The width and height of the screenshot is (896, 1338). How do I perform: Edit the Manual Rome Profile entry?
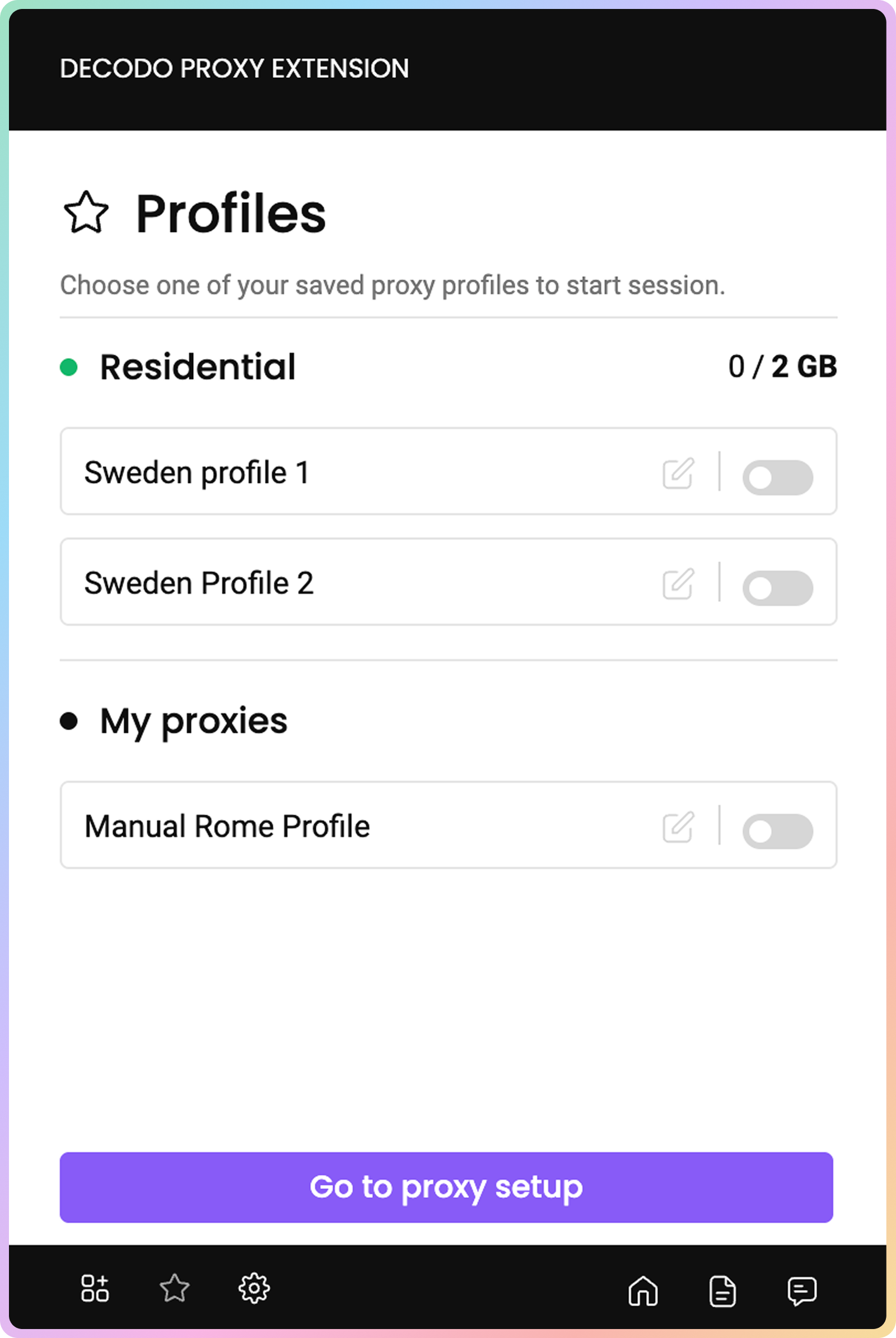[x=678, y=826]
